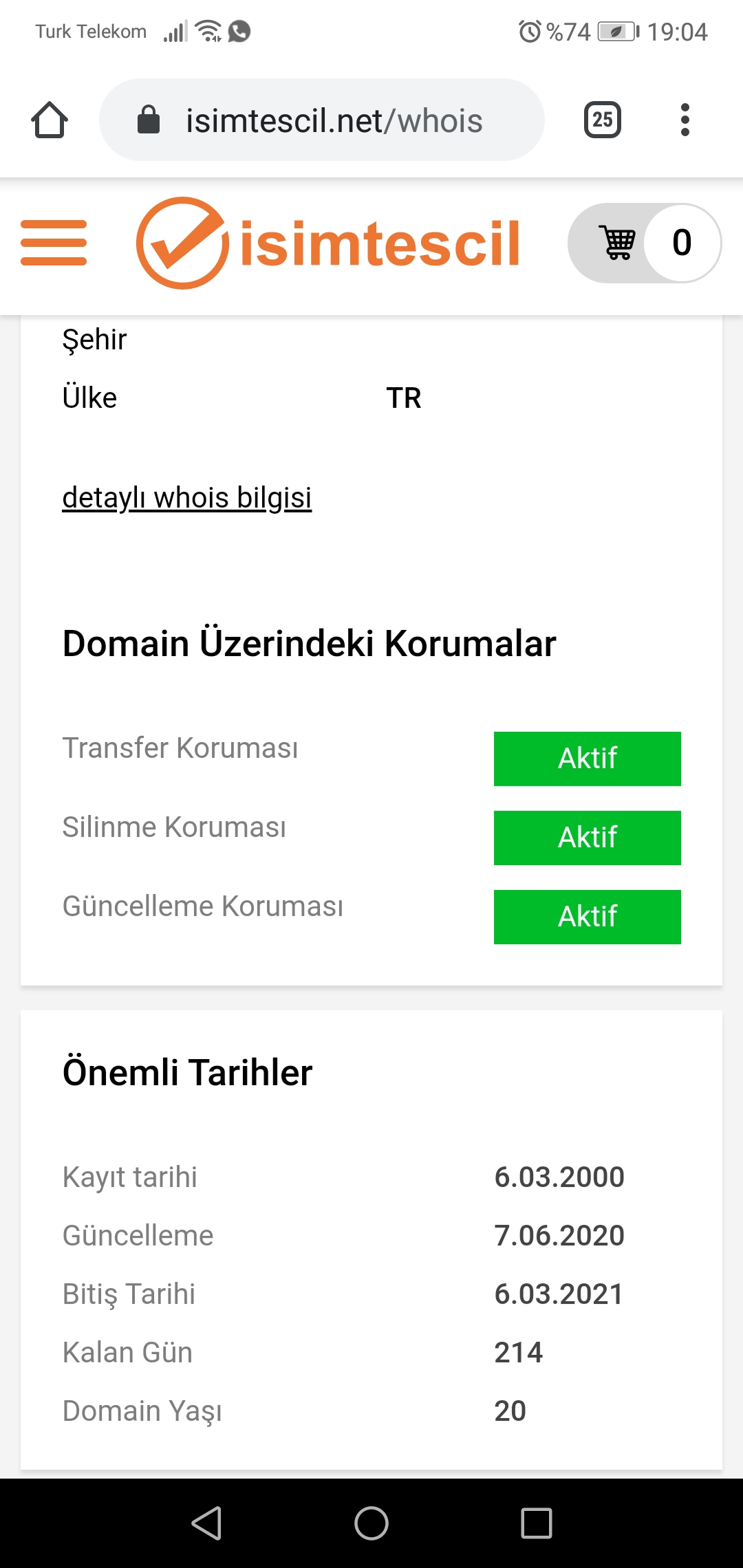This screenshot has height=1568, width=743.
Task: Open the orange hamburger menu
Action: tap(54, 243)
